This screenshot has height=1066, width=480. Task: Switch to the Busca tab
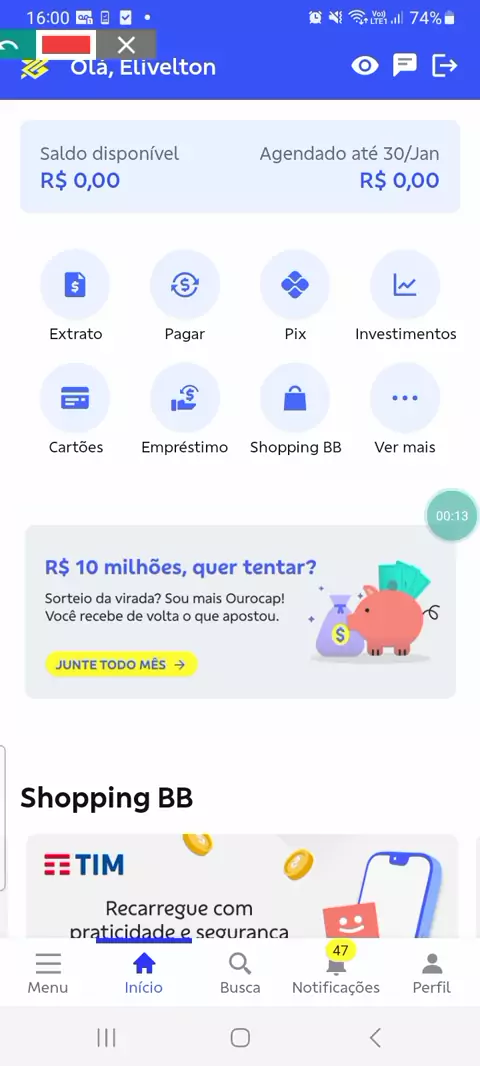coord(240,974)
